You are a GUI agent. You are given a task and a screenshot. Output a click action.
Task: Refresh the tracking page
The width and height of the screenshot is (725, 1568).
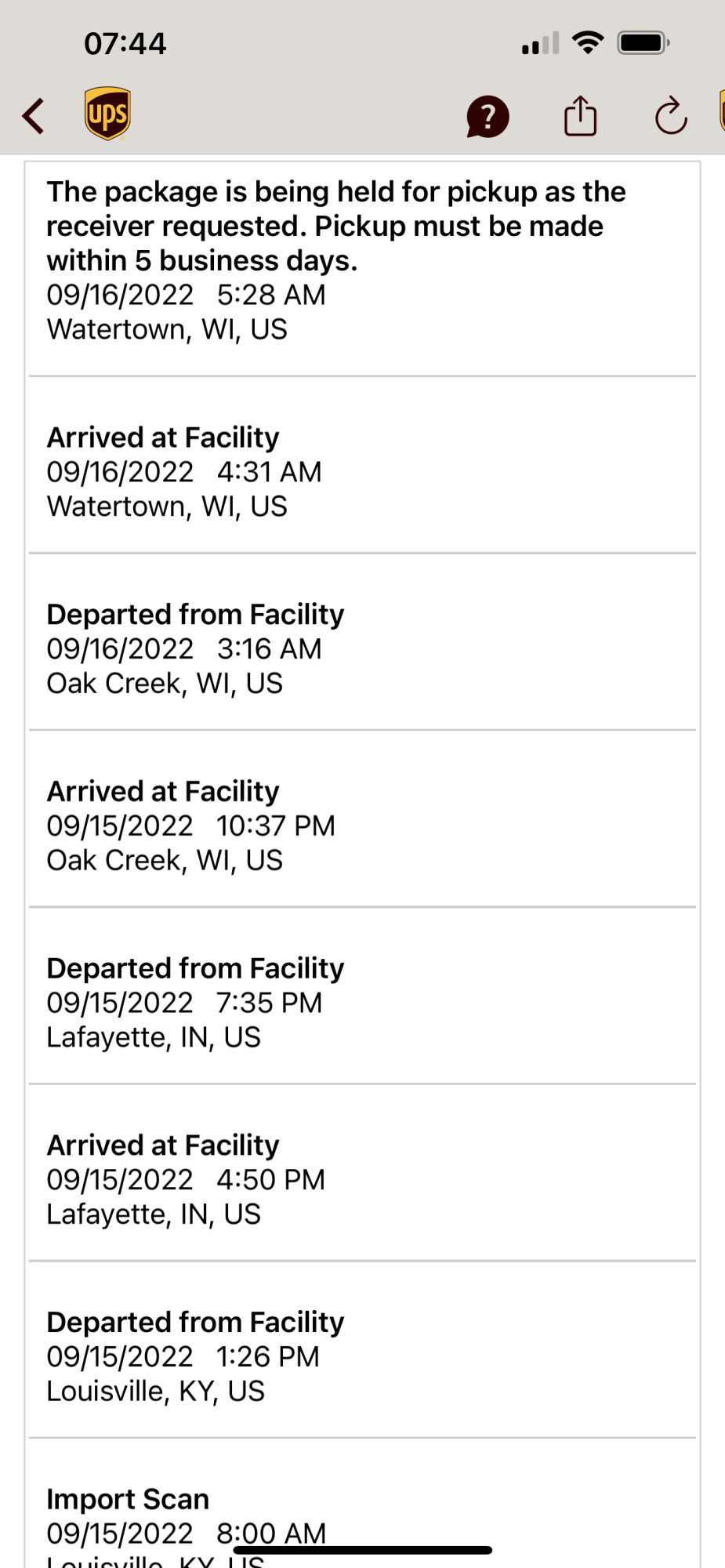coord(671,117)
